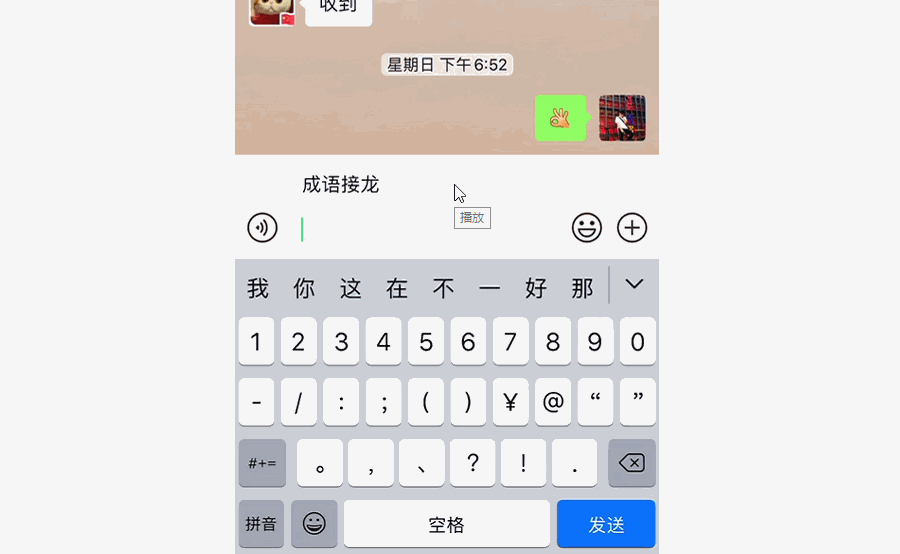Image resolution: width=900 pixels, height=554 pixels.
Task: Open the OK hand sticker message
Action: (x=560, y=118)
